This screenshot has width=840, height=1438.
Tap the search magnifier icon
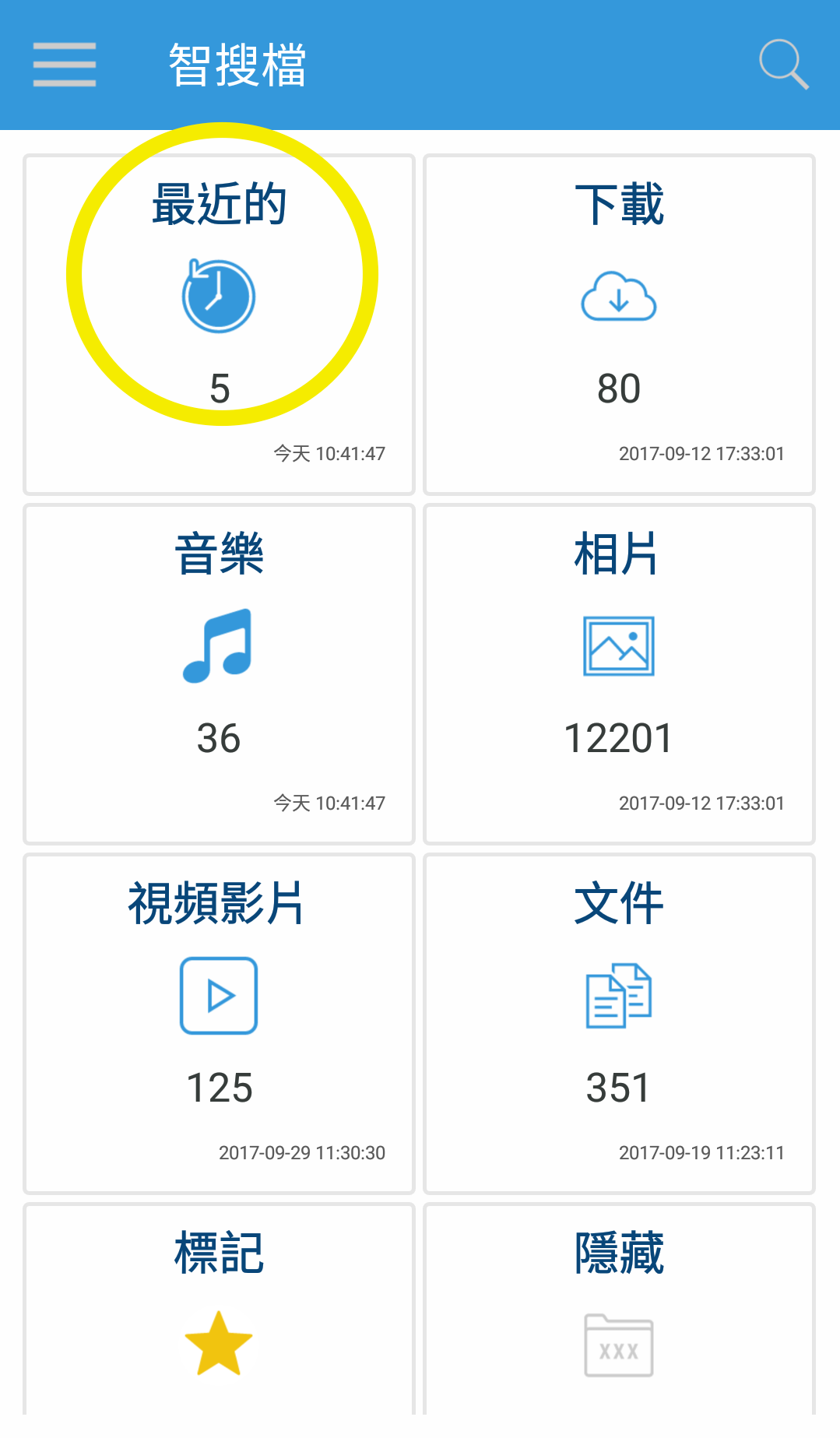pos(783,65)
